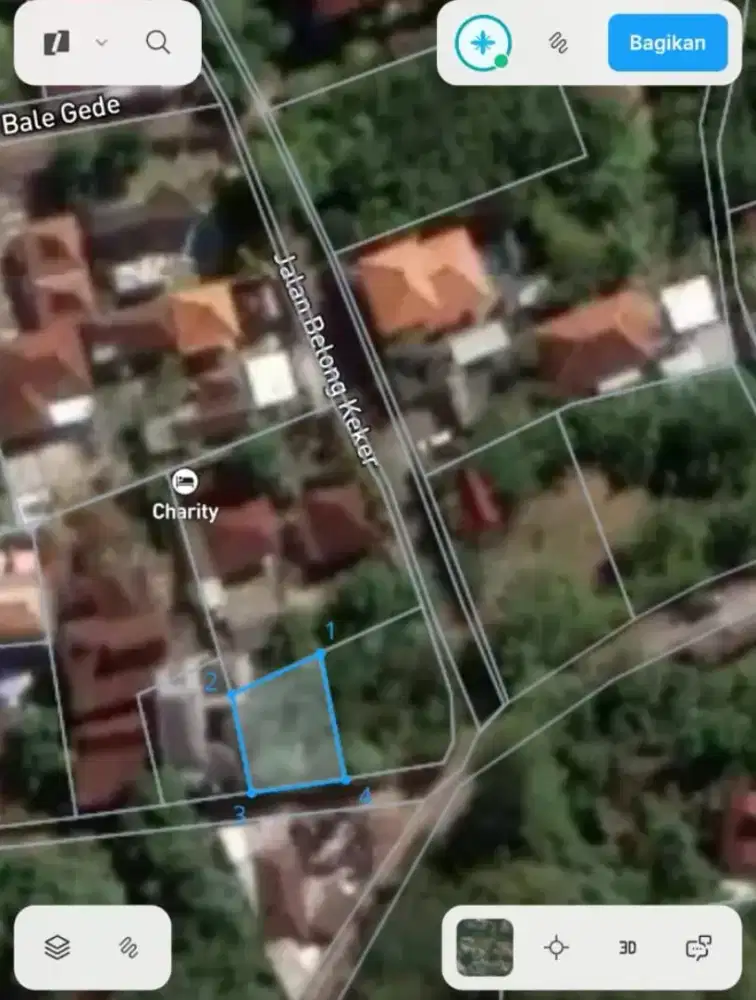
Task: Select the squiggle measure icon near Bagikan
Action: point(556,42)
